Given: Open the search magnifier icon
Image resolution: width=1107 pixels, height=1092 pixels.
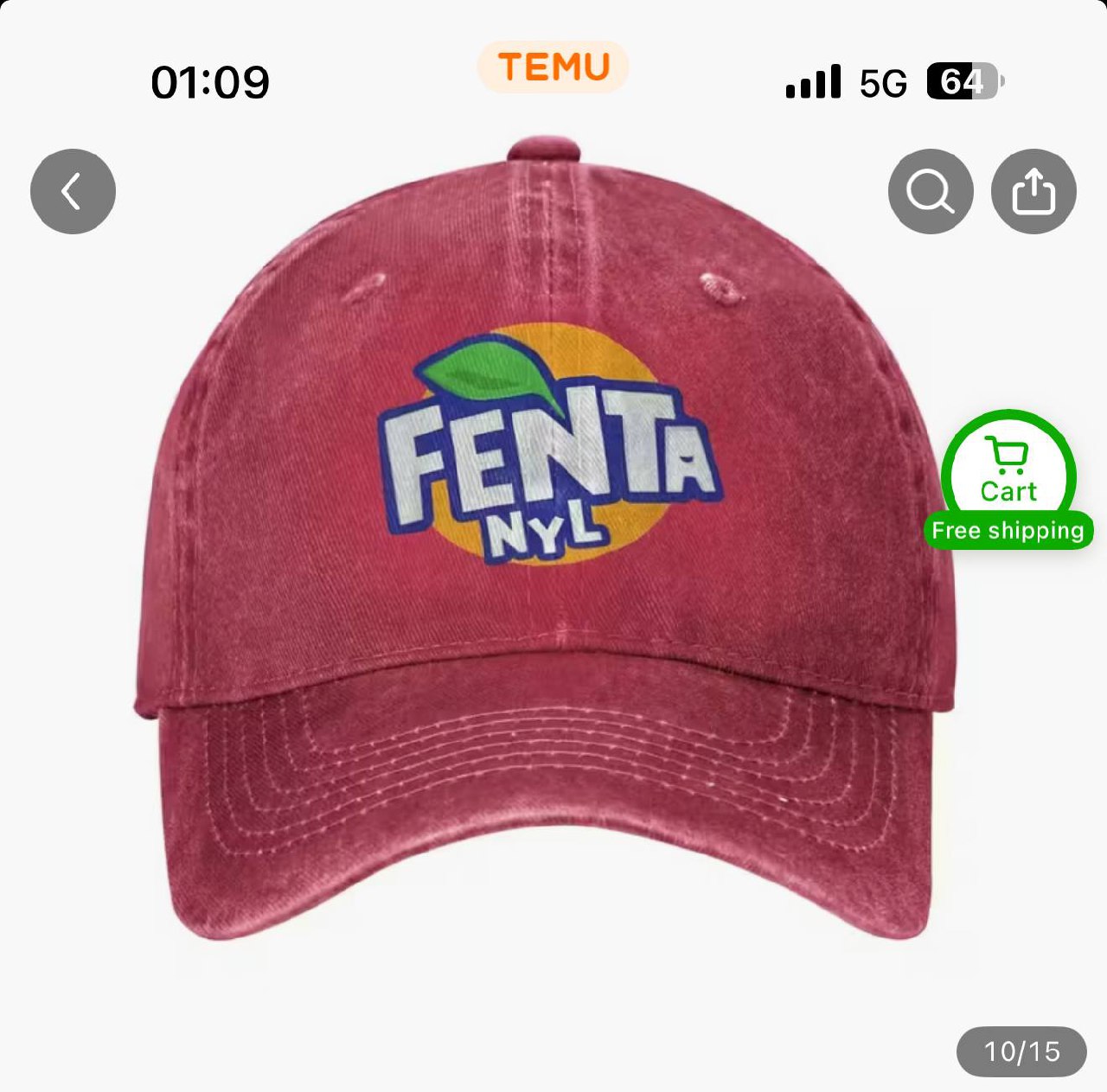Looking at the screenshot, I should click(931, 191).
